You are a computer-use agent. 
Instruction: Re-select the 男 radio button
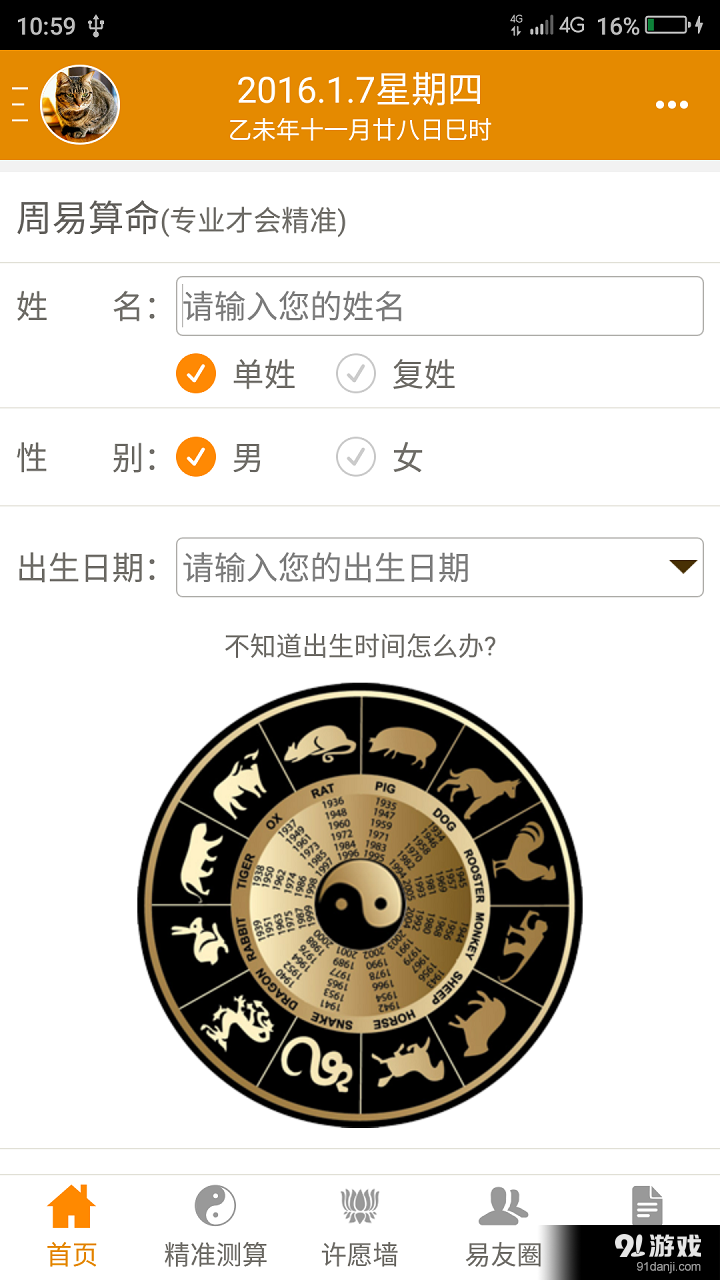(x=196, y=457)
